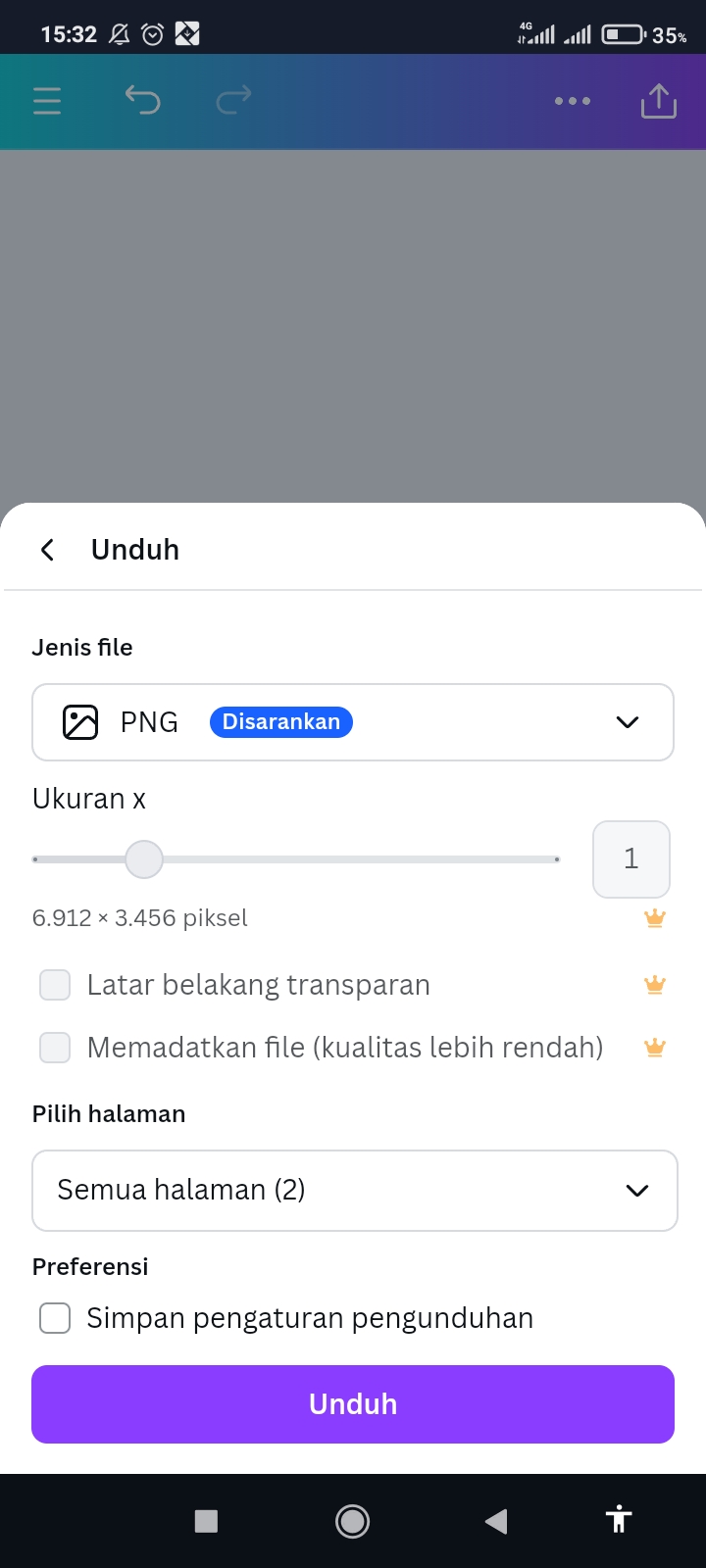Tap the system back button
706x1568 pixels.
tap(496, 1521)
